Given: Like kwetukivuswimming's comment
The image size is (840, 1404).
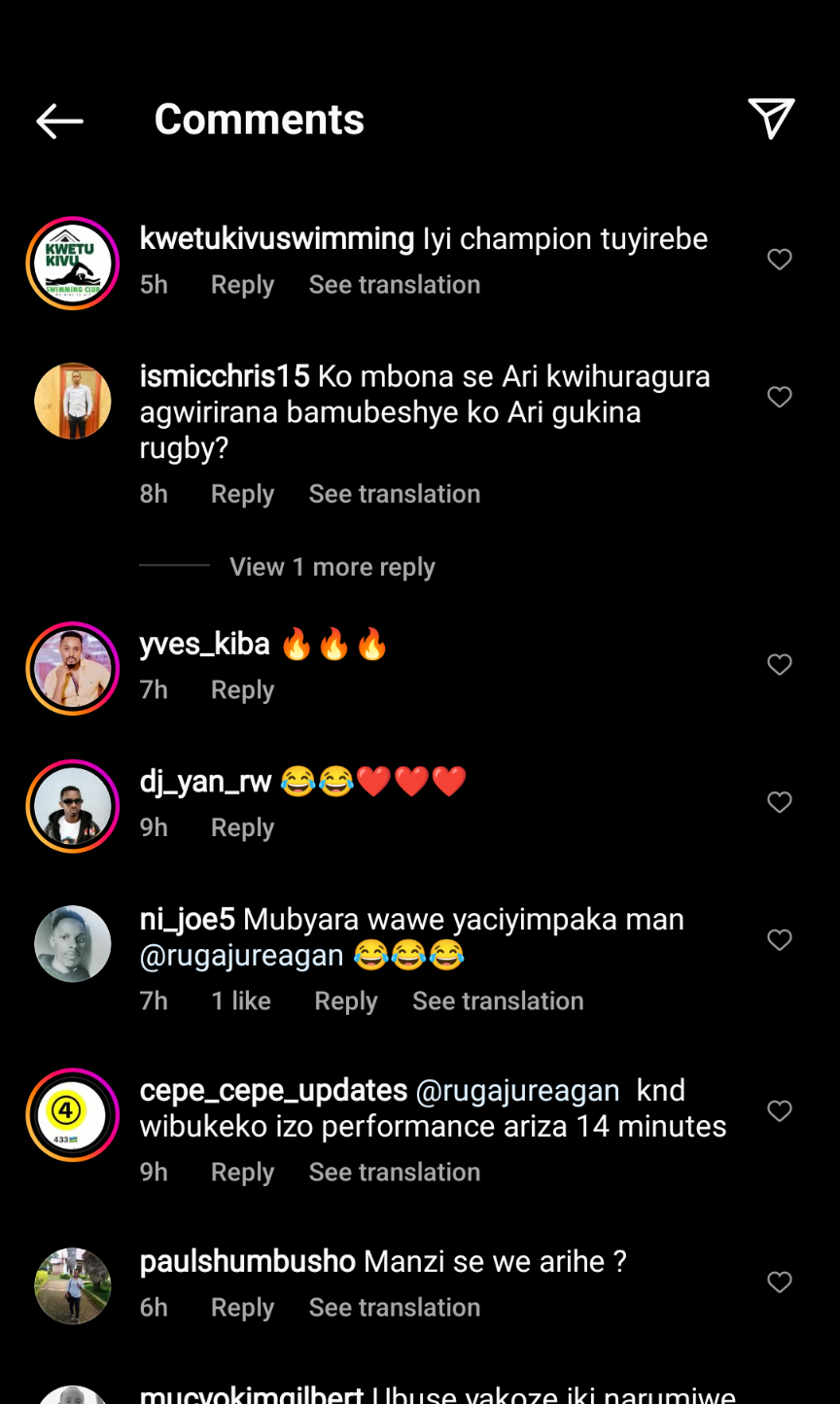Looking at the screenshot, I should point(779,260).
